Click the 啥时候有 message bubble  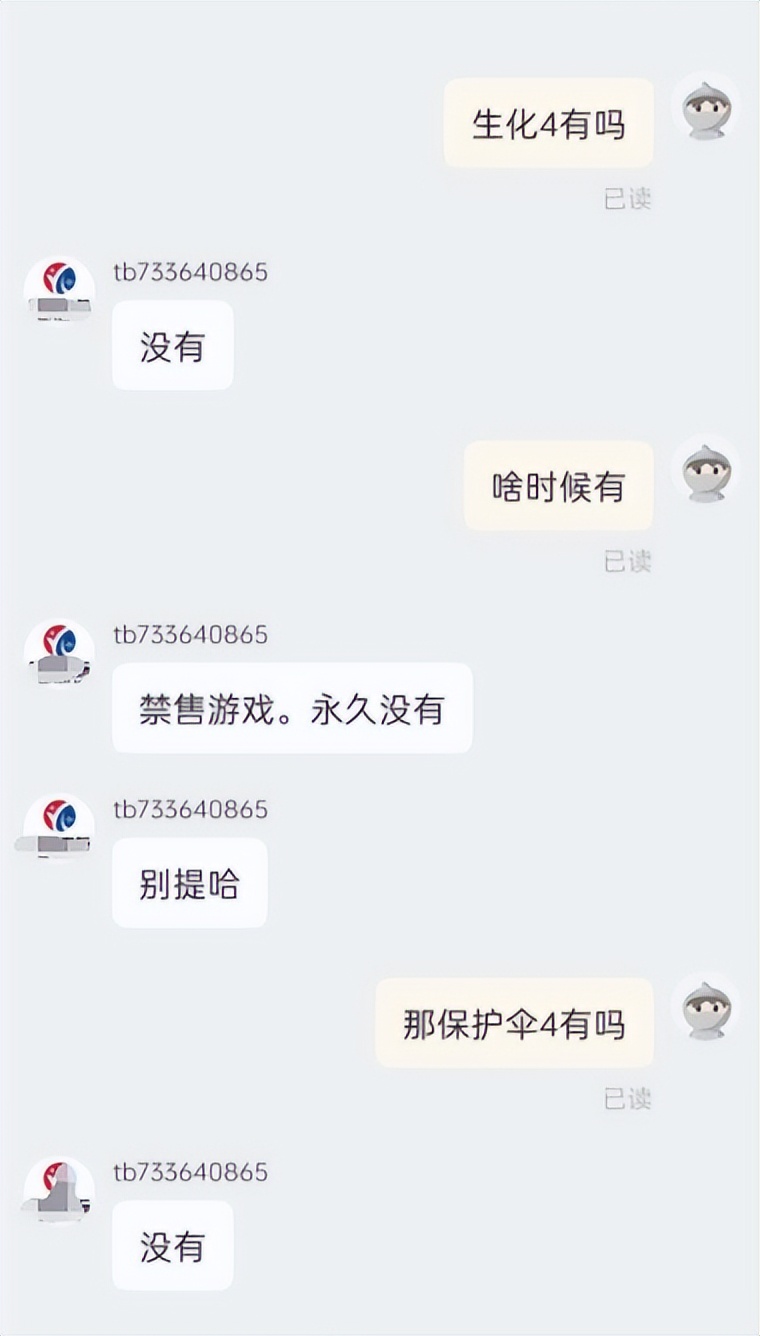pyautogui.click(x=557, y=485)
